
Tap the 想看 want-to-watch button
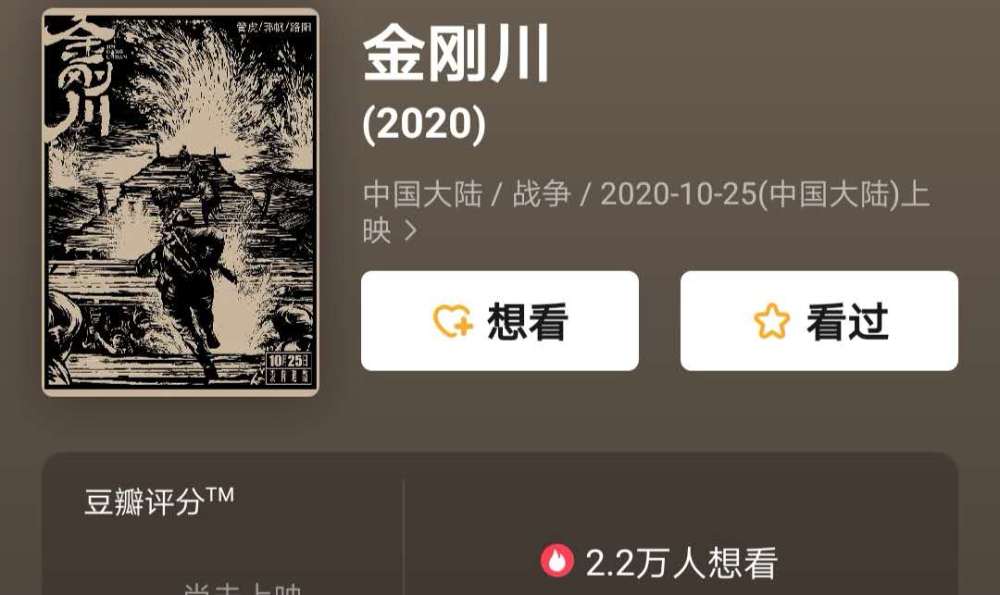[499, 321]
